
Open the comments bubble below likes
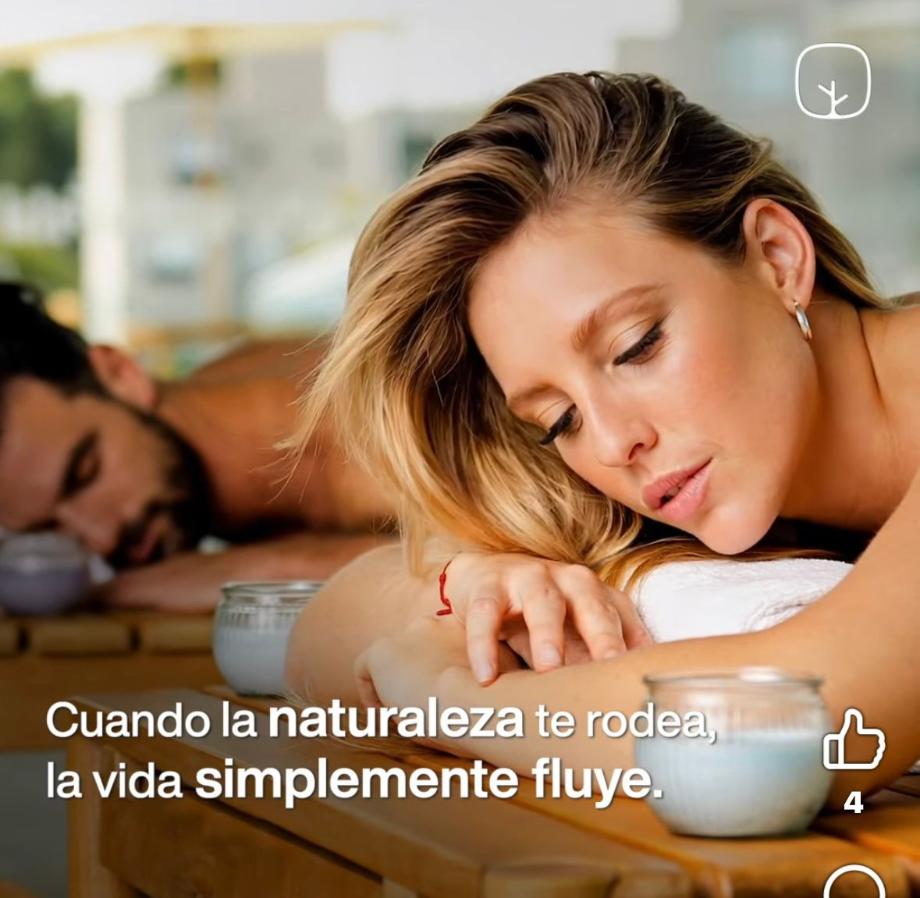click(854, 884)
